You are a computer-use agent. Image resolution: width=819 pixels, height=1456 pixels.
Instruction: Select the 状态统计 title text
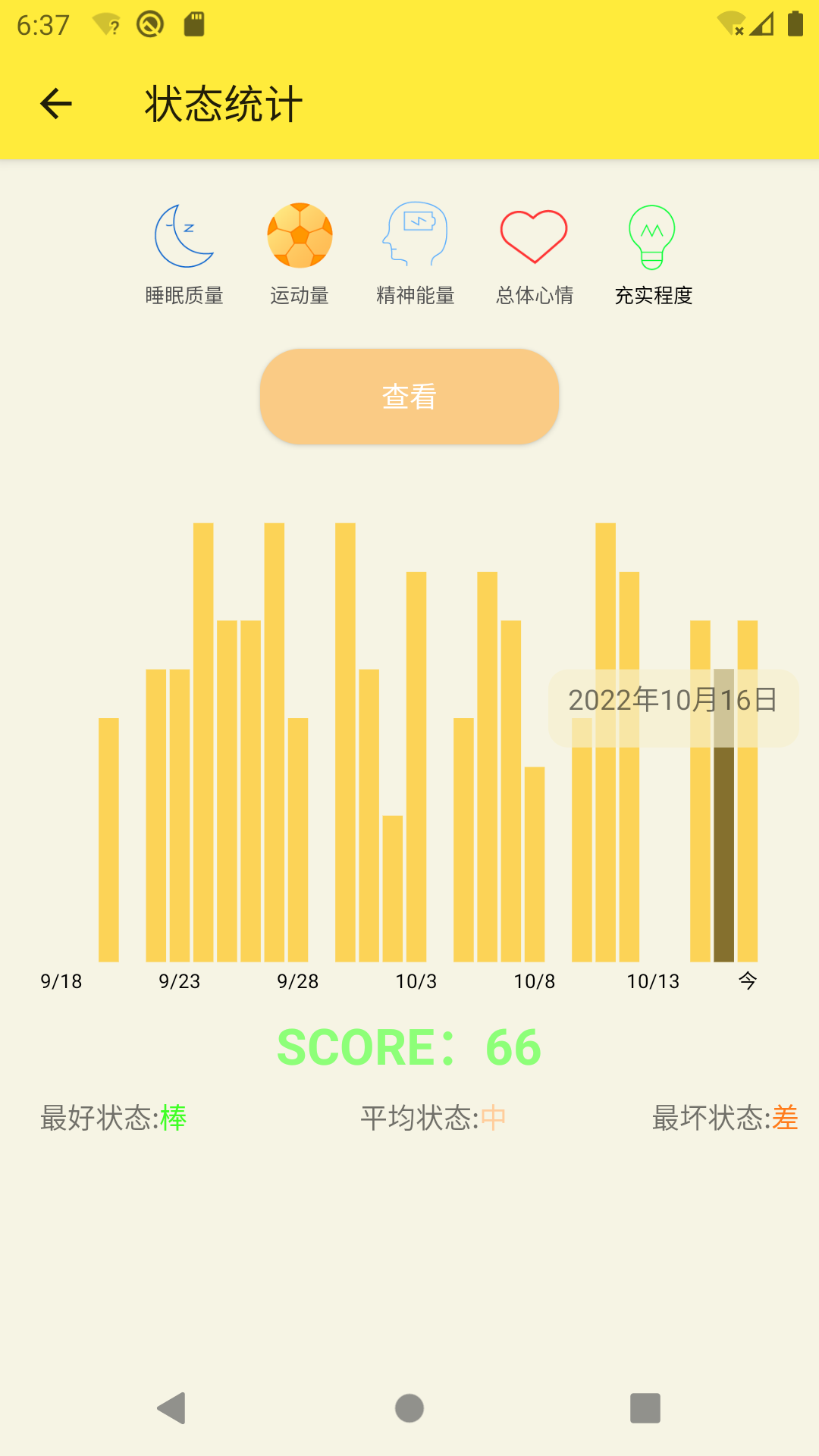pyautogui.click(x=222, y=103)
